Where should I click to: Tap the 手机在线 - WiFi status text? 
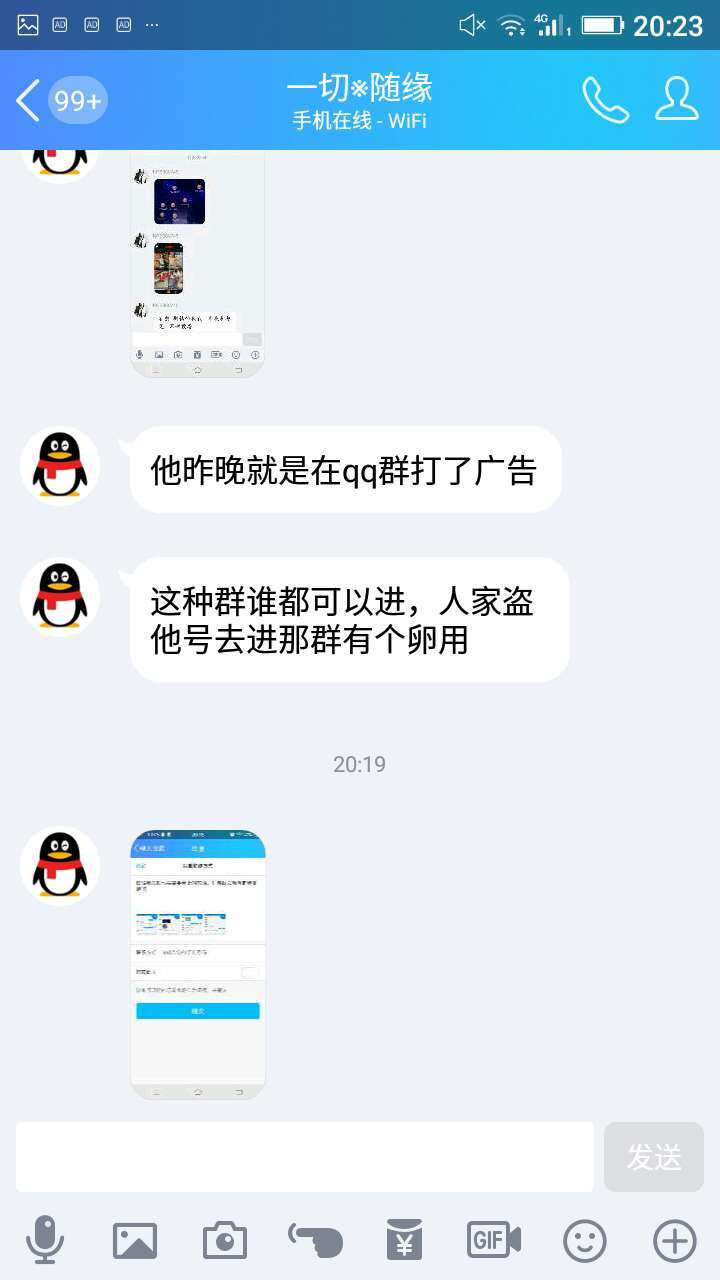[360, 122]
